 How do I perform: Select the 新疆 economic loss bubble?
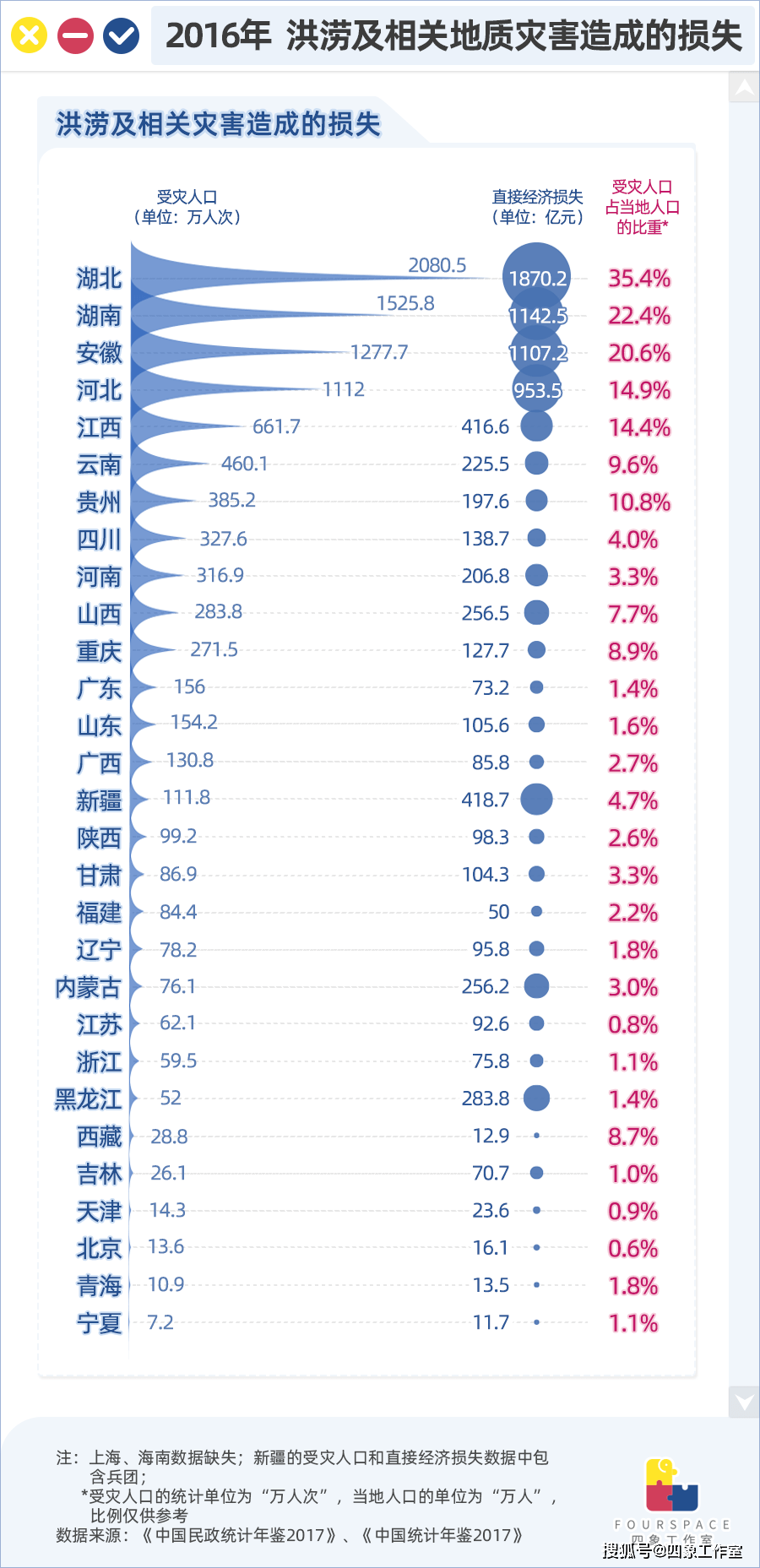click(537, 799)
